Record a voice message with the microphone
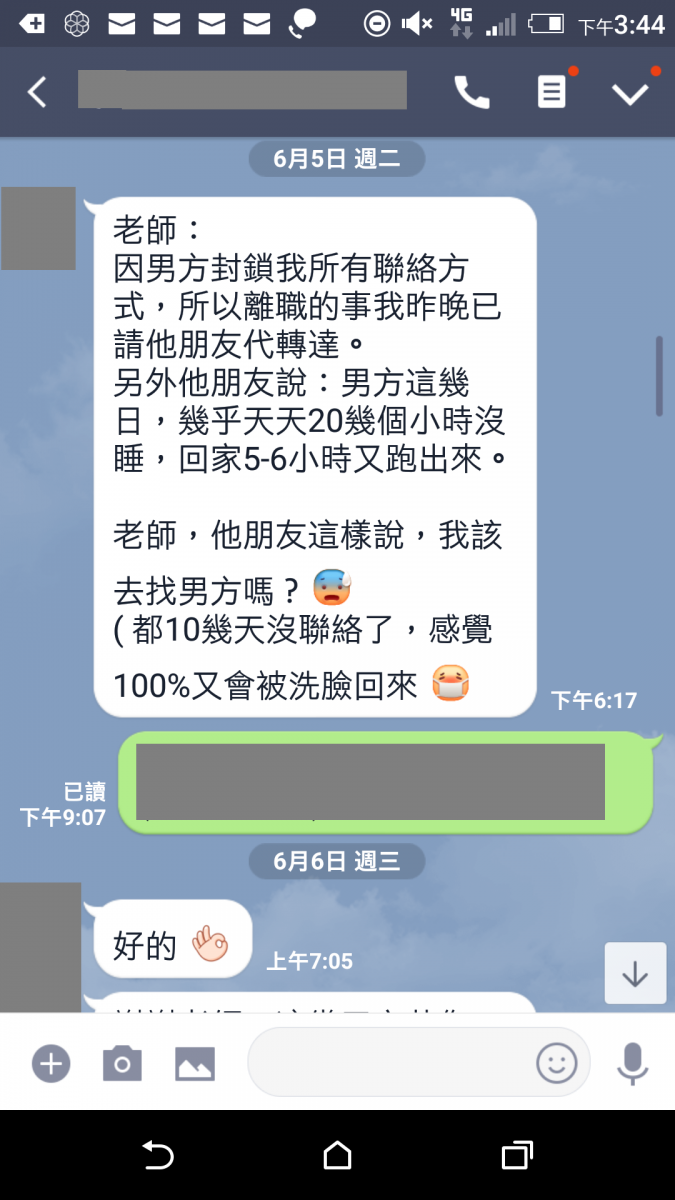 [x=632, y=1062]
